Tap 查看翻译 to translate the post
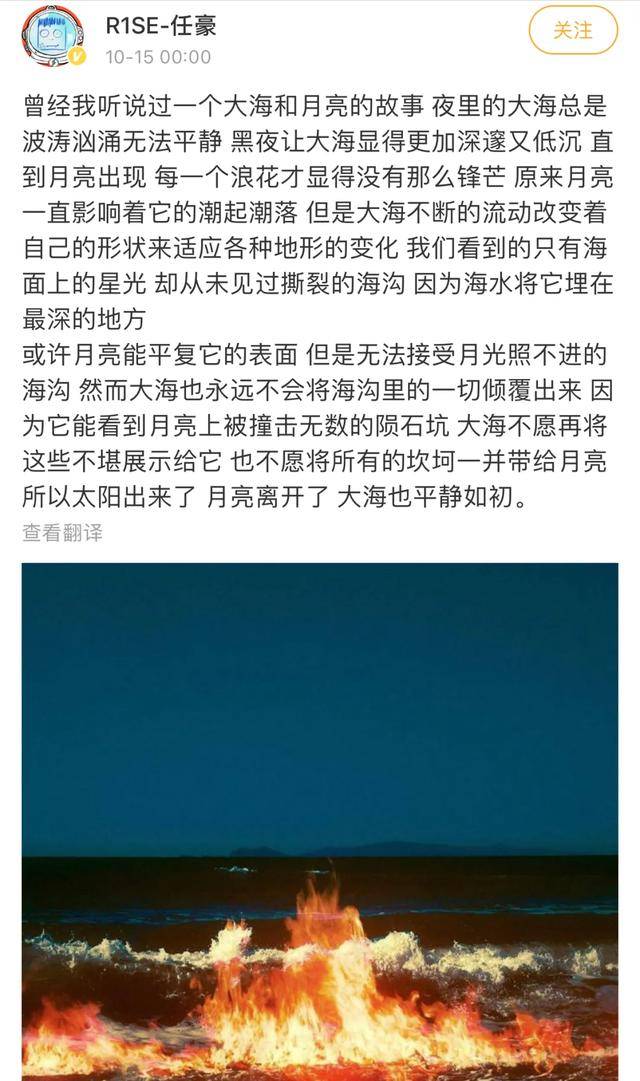Viewport: 640px width, 1081px height. pos(62,533)
